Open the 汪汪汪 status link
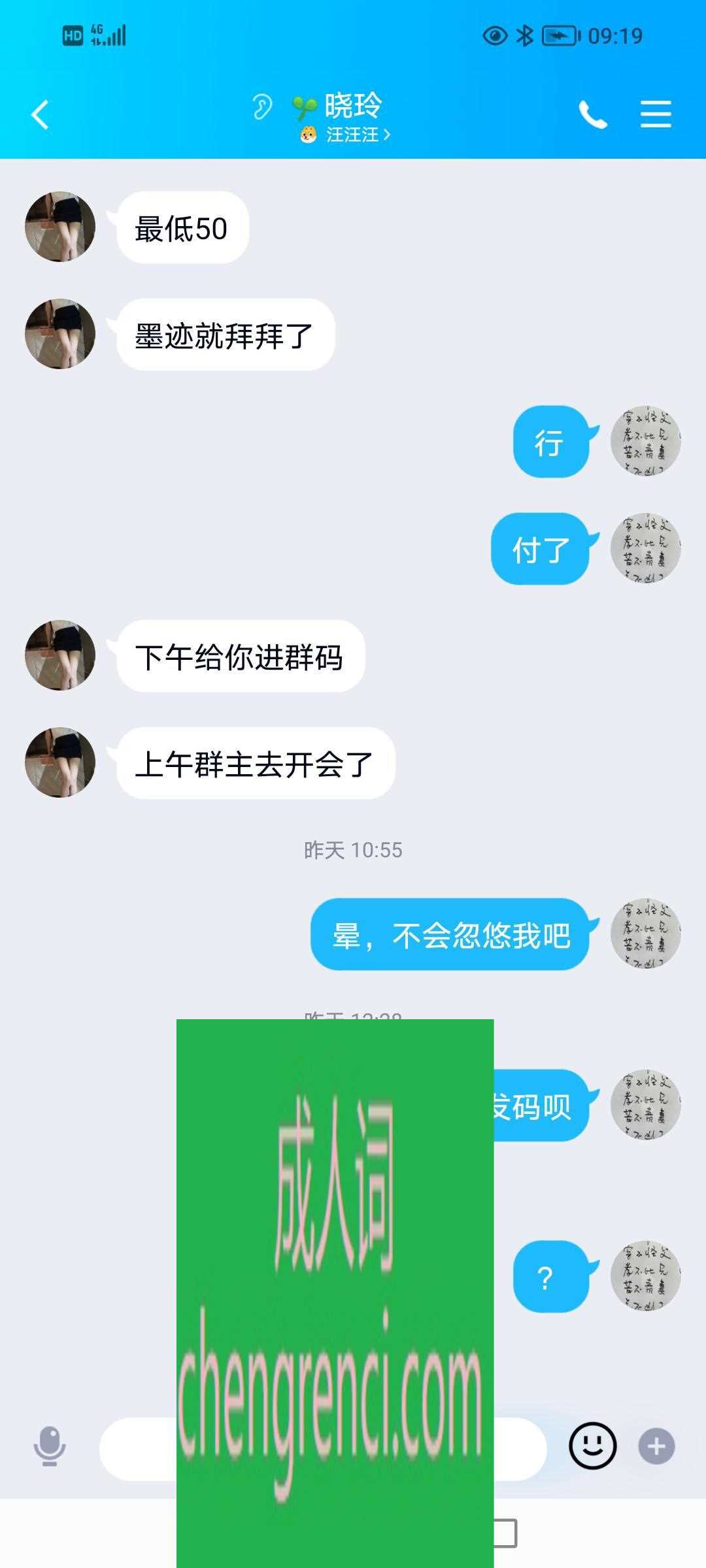Screen dimensions: 706x1568 point(346,135)
